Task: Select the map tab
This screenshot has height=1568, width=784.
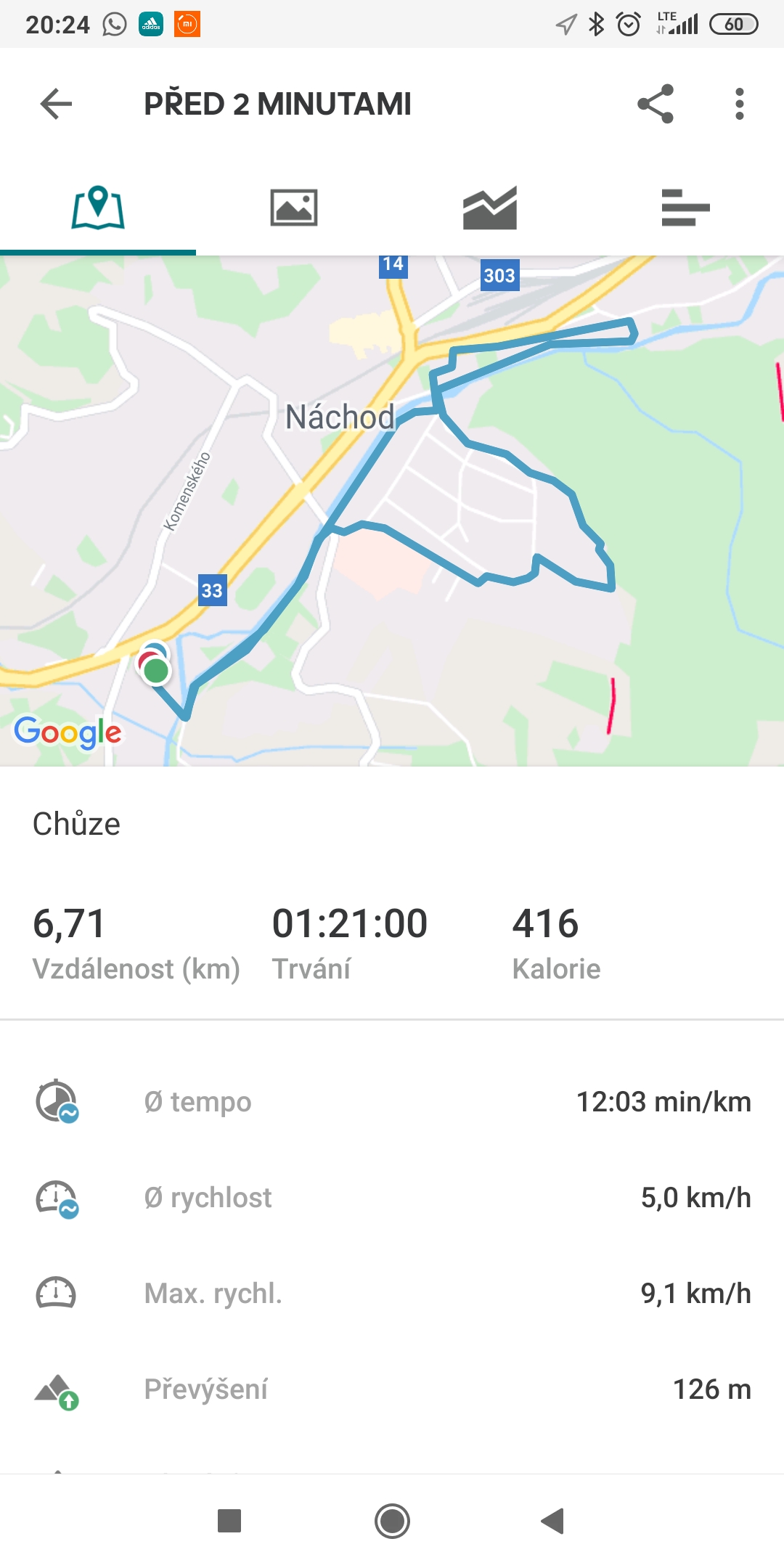Action: coord(98,208)
